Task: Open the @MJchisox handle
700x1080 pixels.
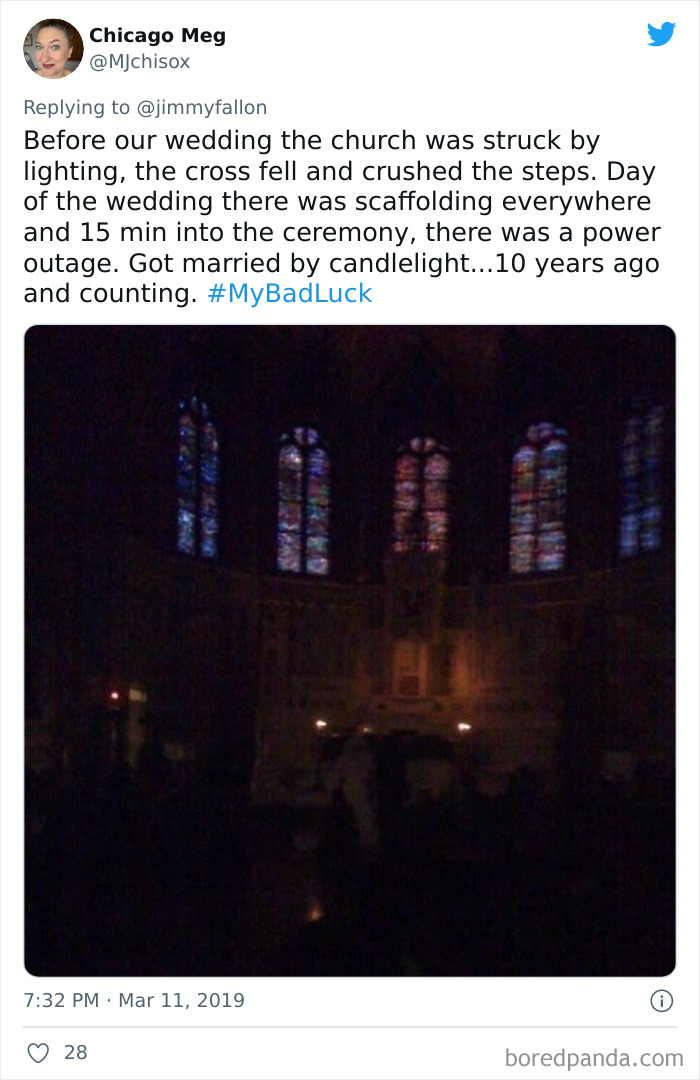Action: coord(139,62)
